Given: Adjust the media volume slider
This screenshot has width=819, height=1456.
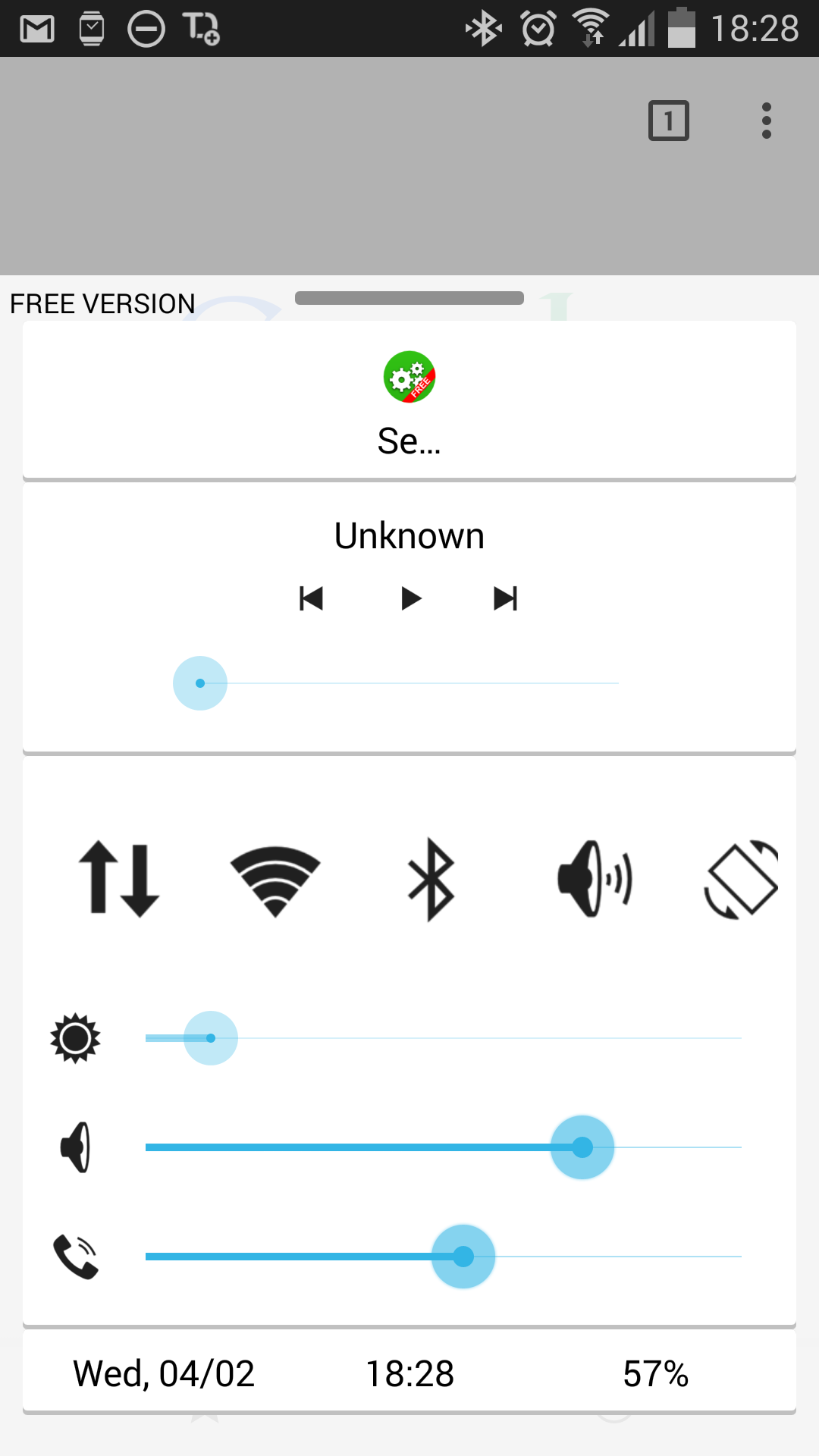Looking at the screenshot, I should [443, 1147].
